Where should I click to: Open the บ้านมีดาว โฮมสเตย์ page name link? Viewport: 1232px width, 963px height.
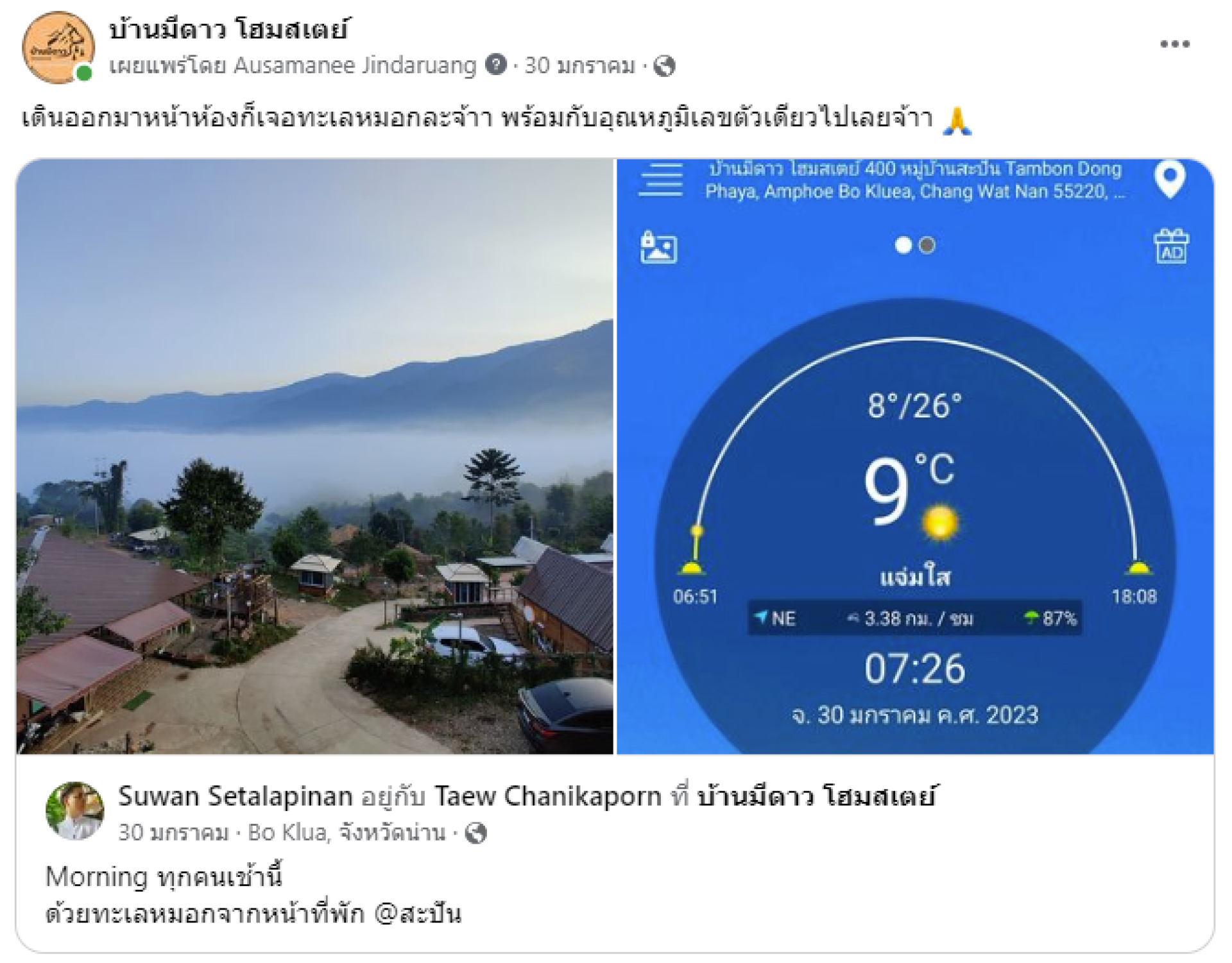coord(229,29)
